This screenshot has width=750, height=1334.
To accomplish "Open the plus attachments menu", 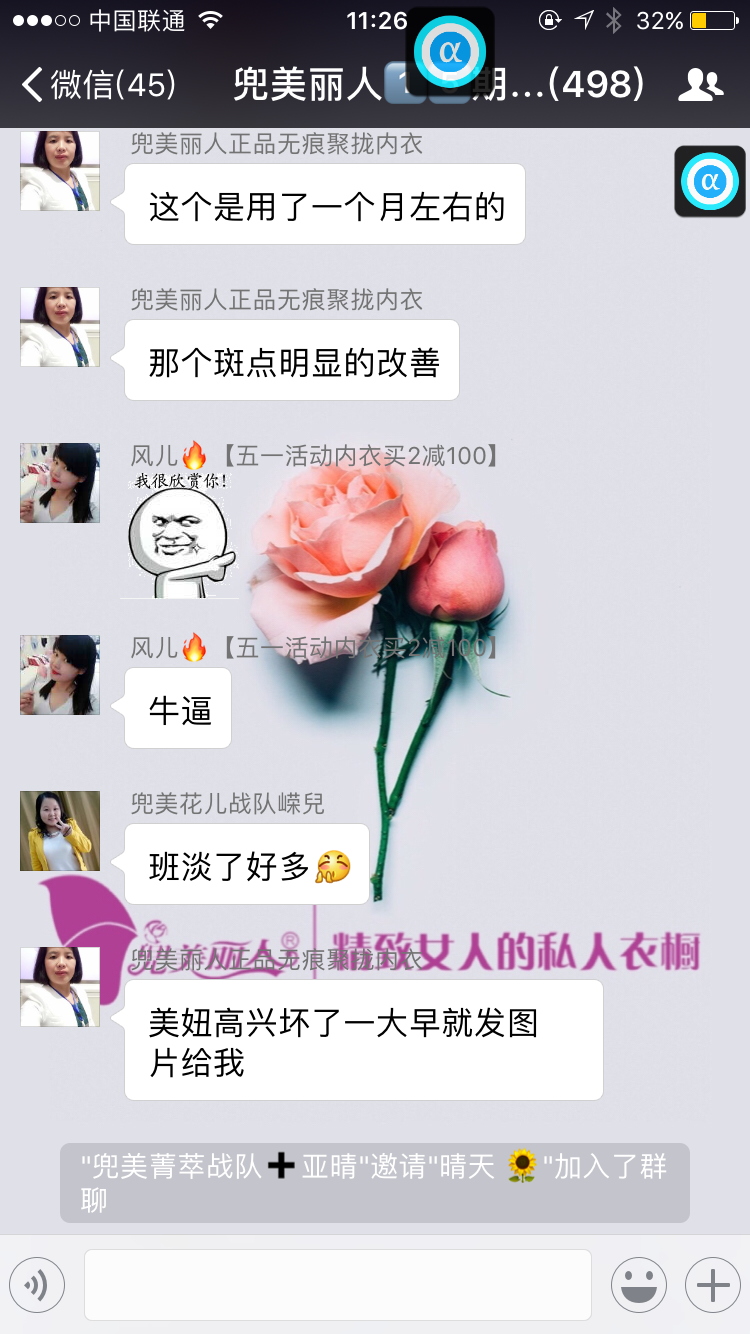I will [x=712, y=1285].
